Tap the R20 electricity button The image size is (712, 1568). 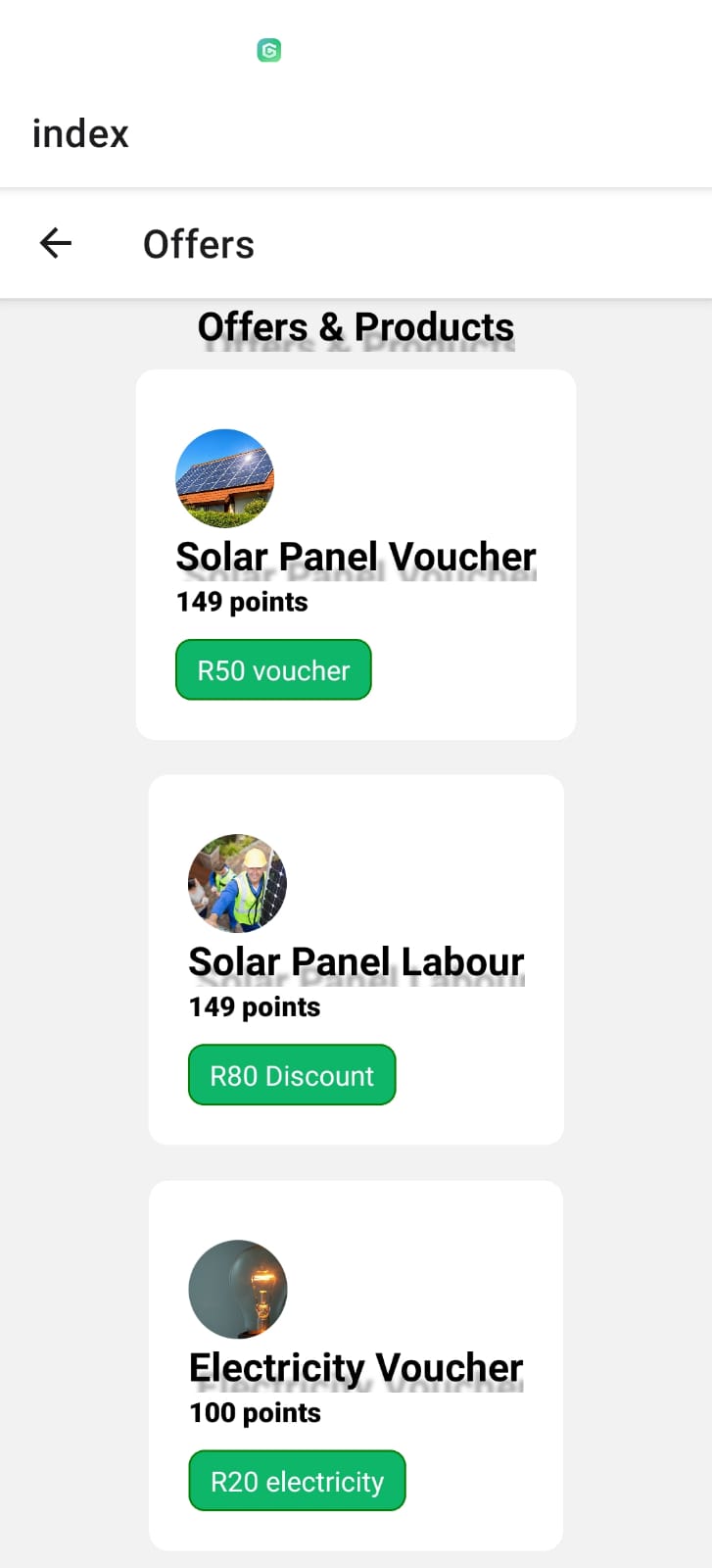point(297,1481)
